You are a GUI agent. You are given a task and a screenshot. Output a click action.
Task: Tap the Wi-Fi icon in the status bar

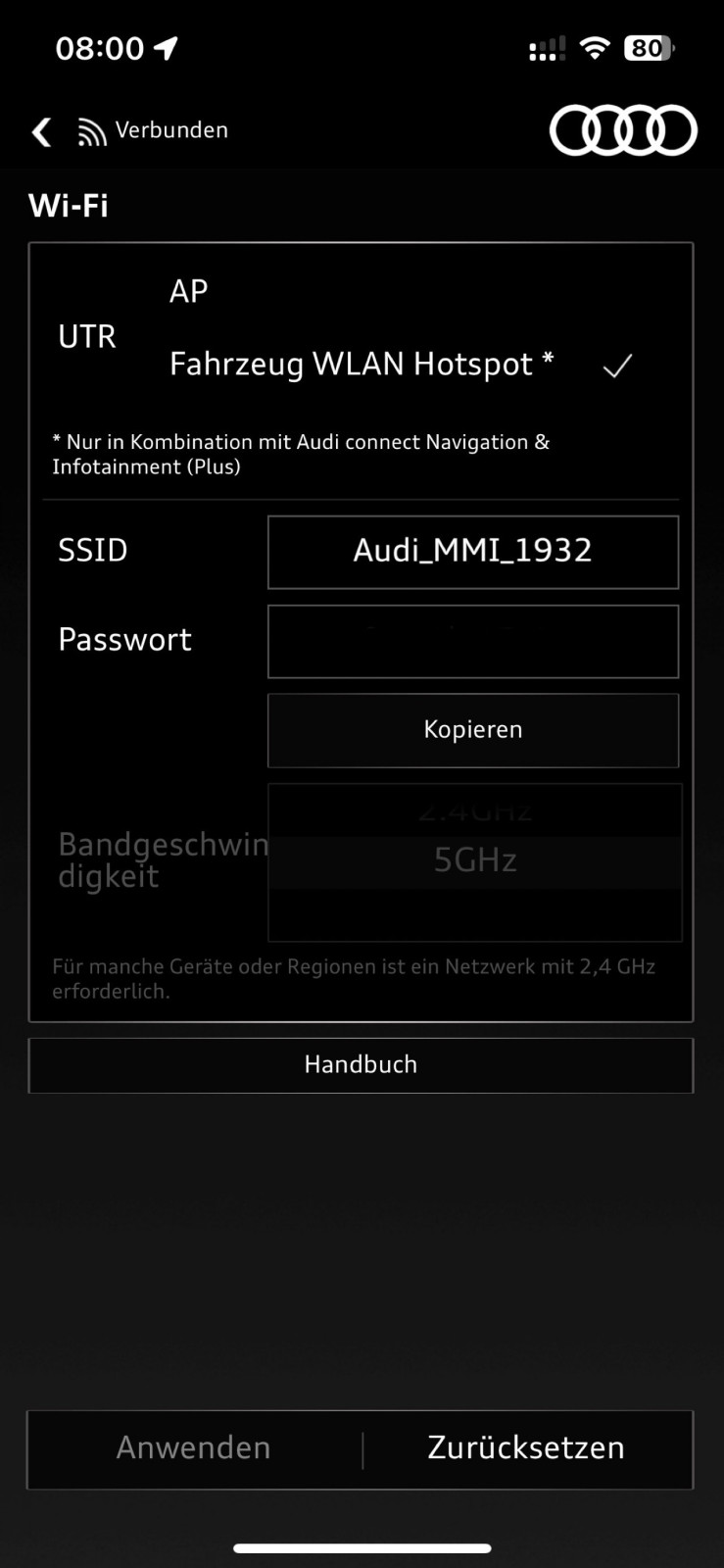[595, 46]
